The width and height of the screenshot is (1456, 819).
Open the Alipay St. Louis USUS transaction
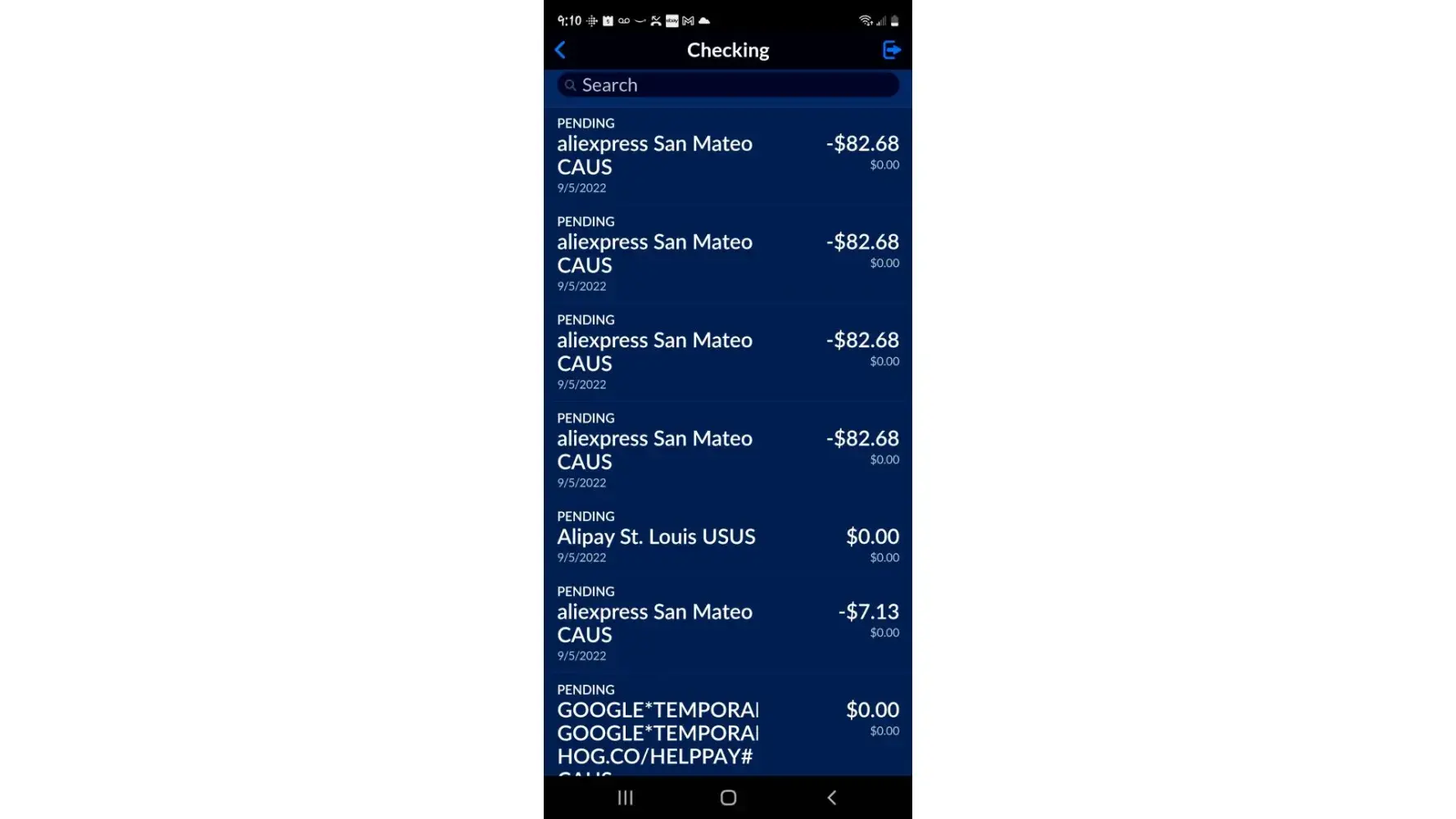coord(727,537)
